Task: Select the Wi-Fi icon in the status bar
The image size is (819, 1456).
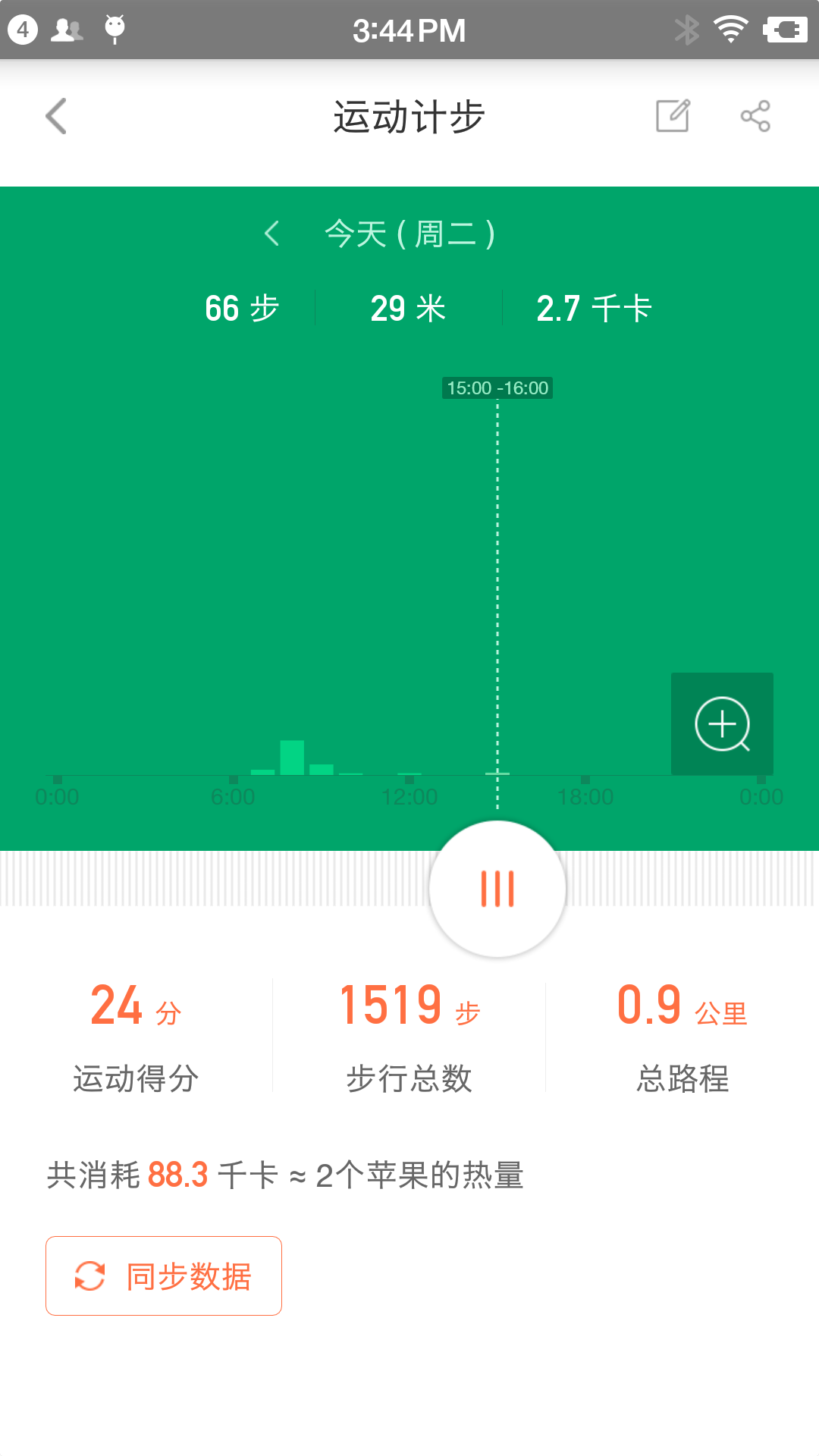Action: point(729,30)
